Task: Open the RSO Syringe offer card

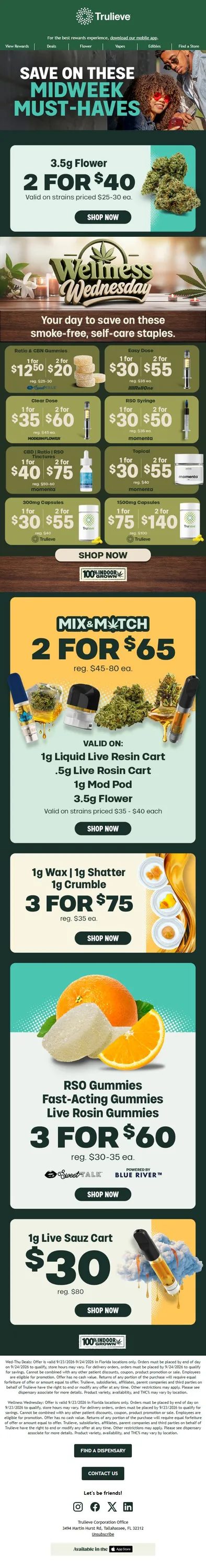Action: pos(152,419)
